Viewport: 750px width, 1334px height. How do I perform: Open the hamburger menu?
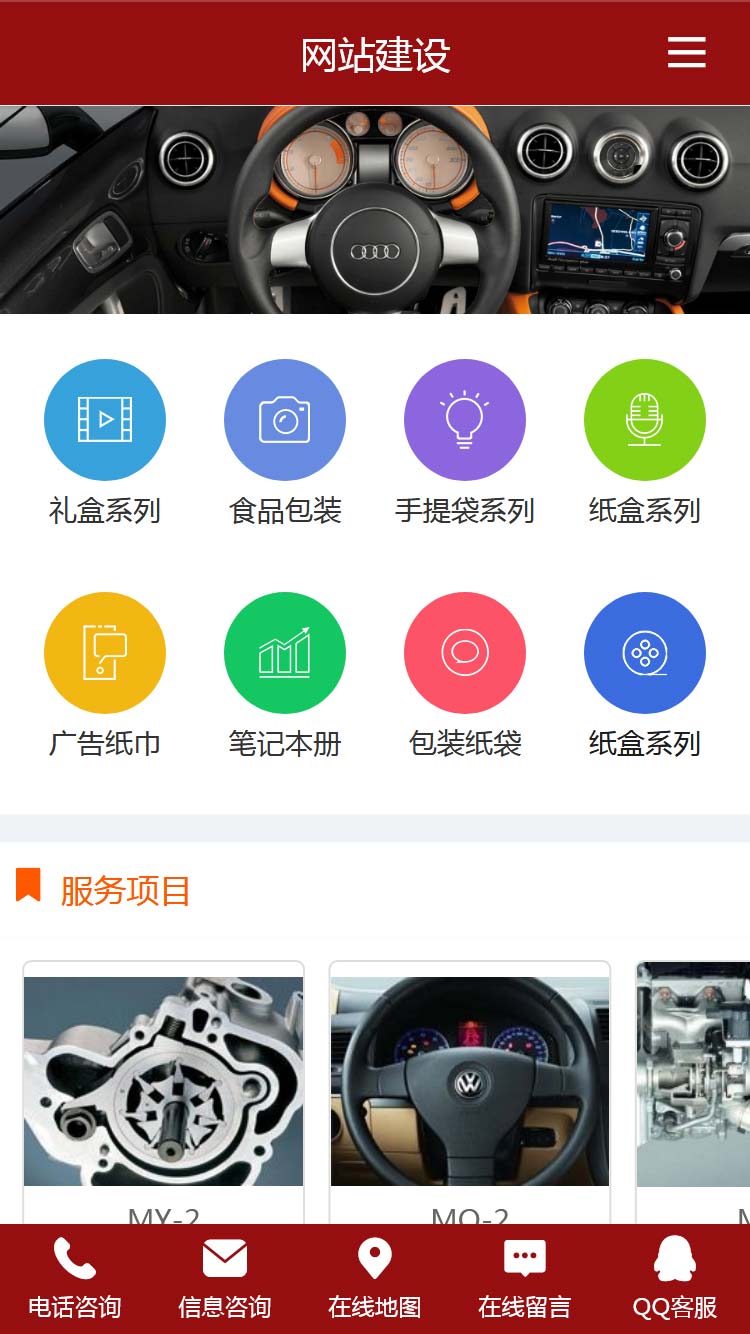(686, 52)
